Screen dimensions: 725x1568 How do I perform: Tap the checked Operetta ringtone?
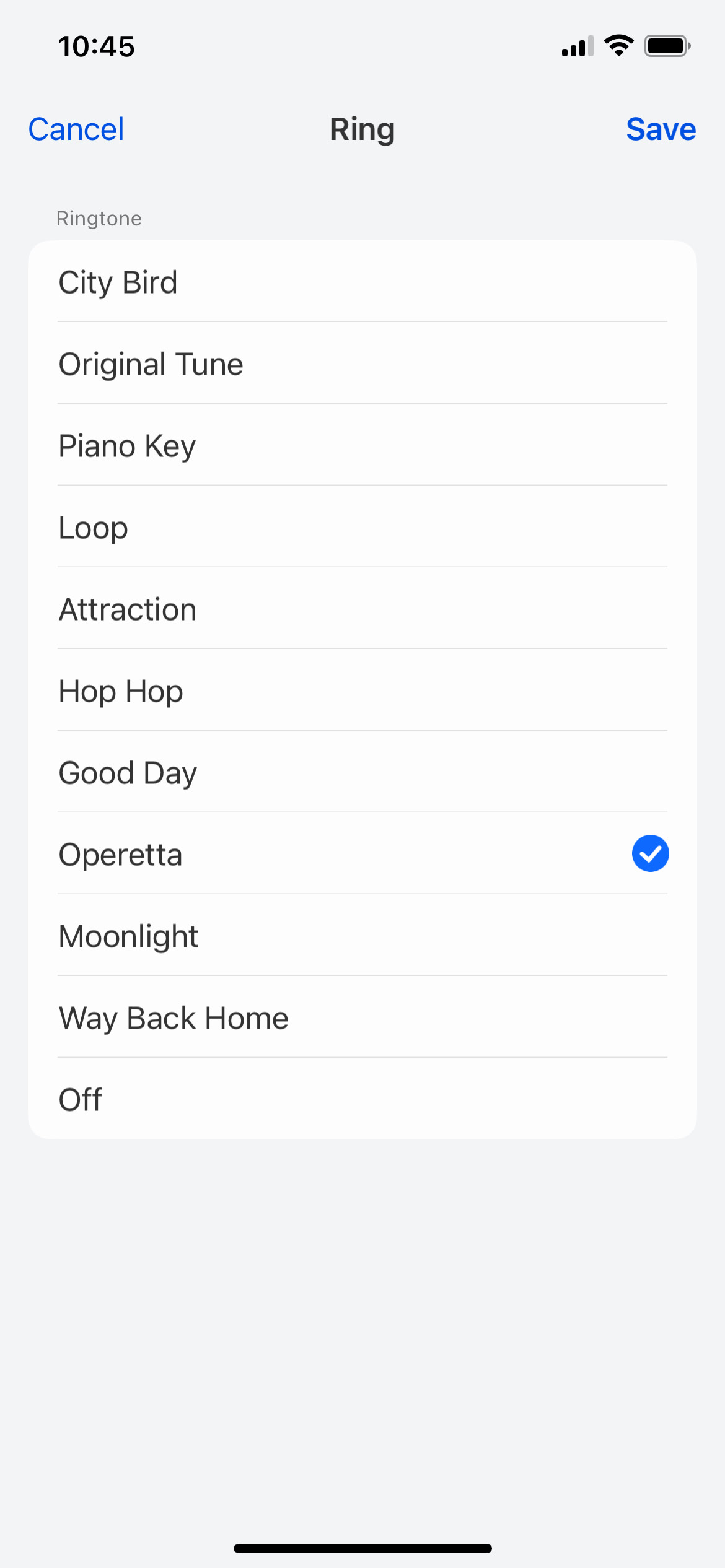tap(362, 853)
